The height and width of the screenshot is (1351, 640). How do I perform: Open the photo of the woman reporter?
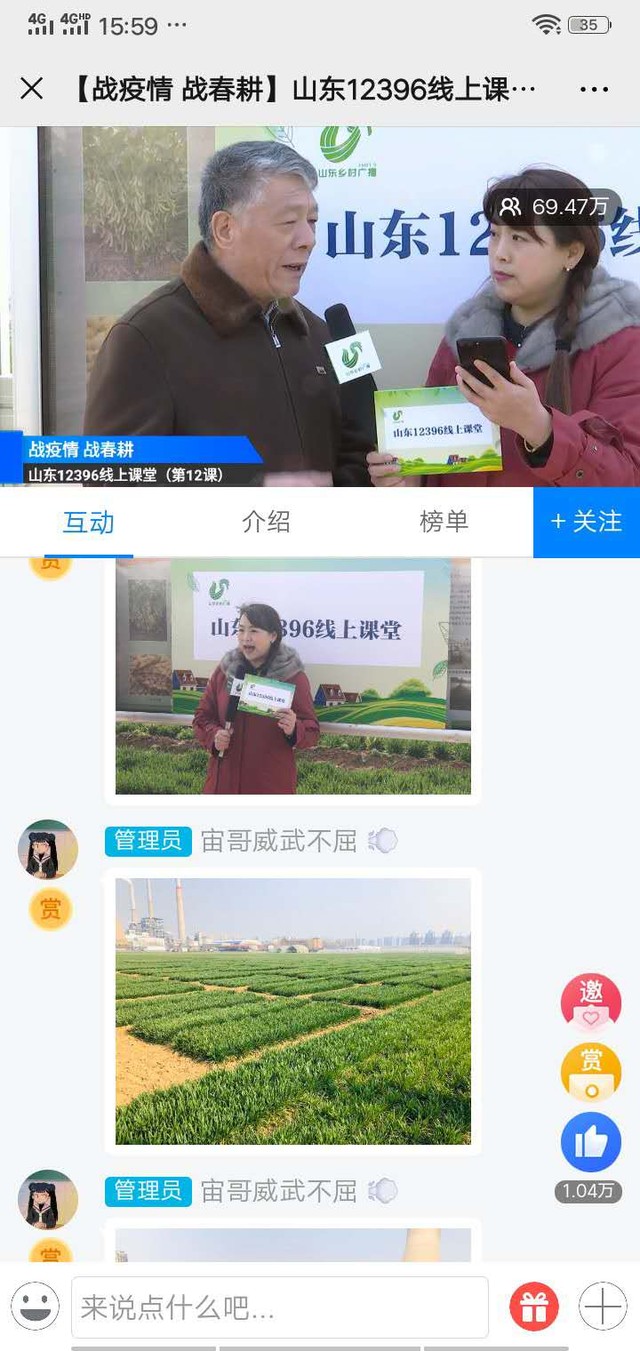point(293,677)
